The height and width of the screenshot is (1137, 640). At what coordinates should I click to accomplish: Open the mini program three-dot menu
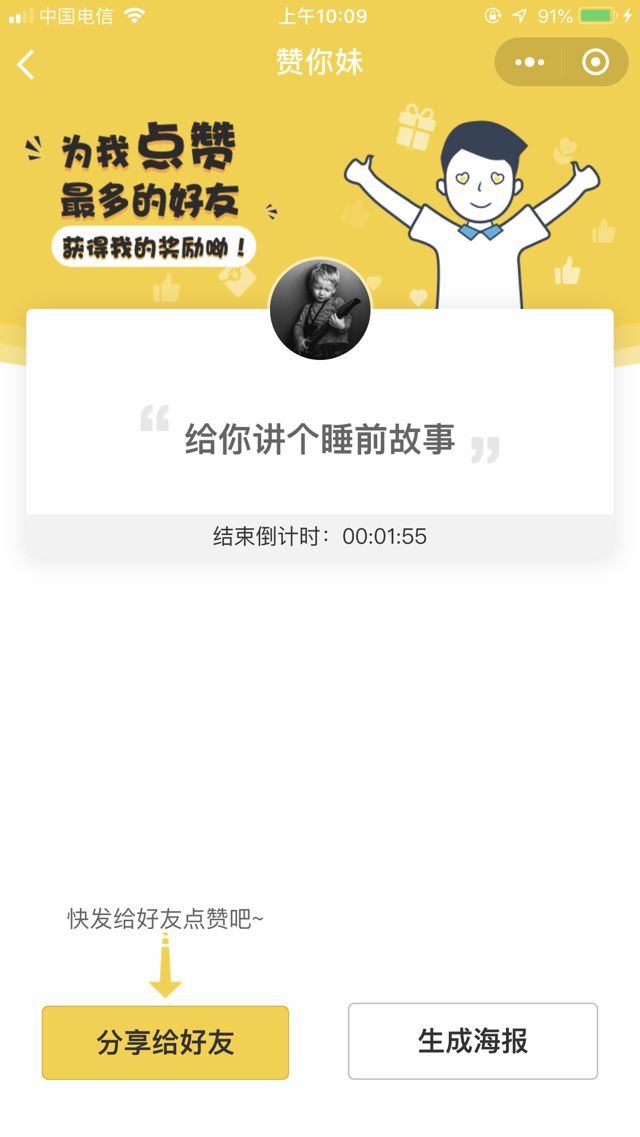(529, 63)
